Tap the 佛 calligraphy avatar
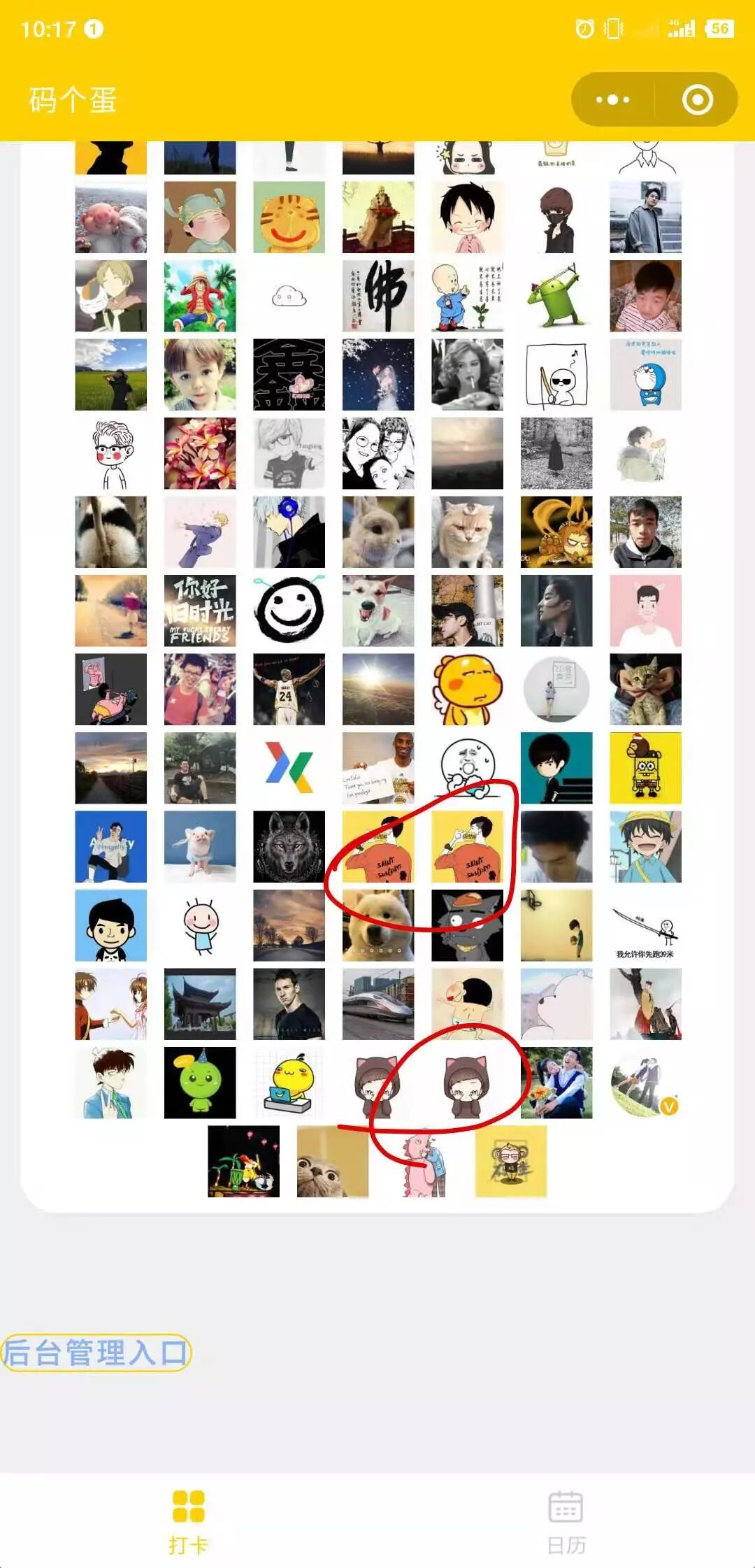 tap(378, 296)
